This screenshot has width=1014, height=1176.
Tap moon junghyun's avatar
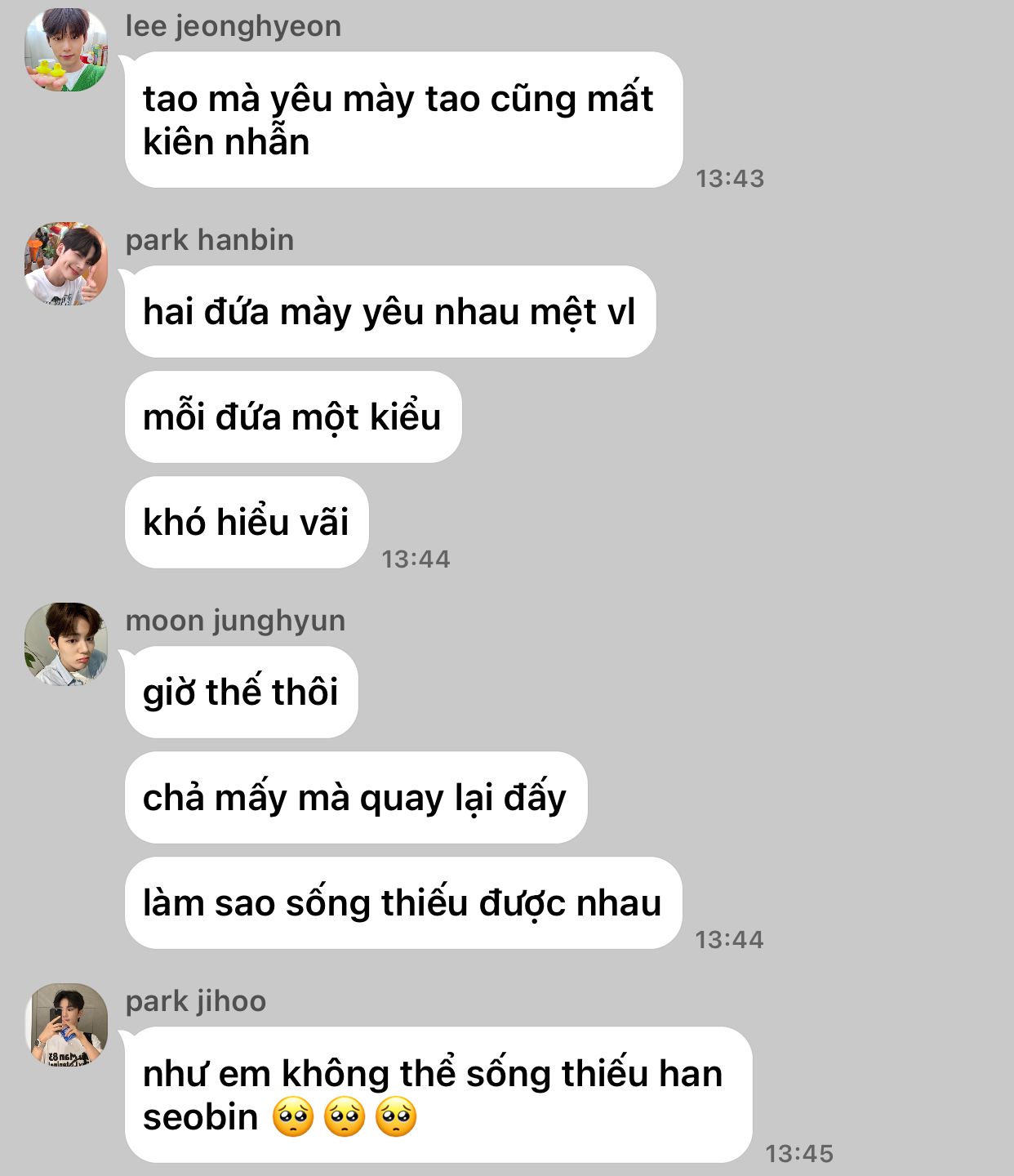[66, 644]
